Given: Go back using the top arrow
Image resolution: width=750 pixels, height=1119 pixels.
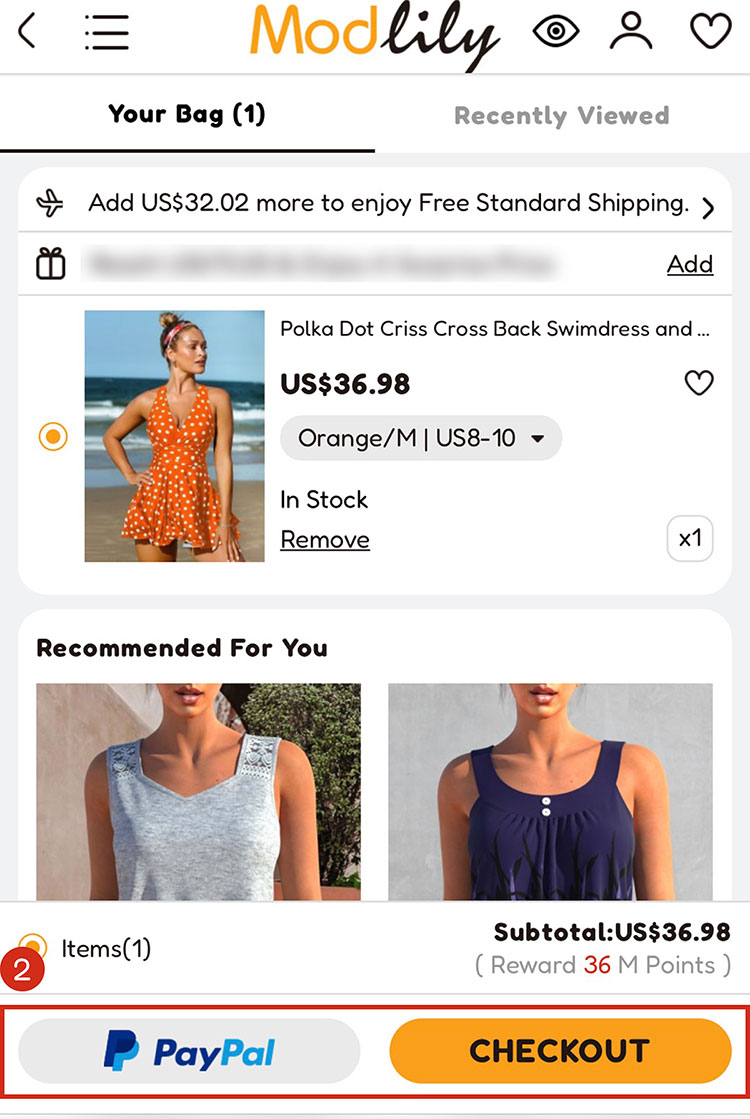Looking at the screenshot, I should point(27,31).
